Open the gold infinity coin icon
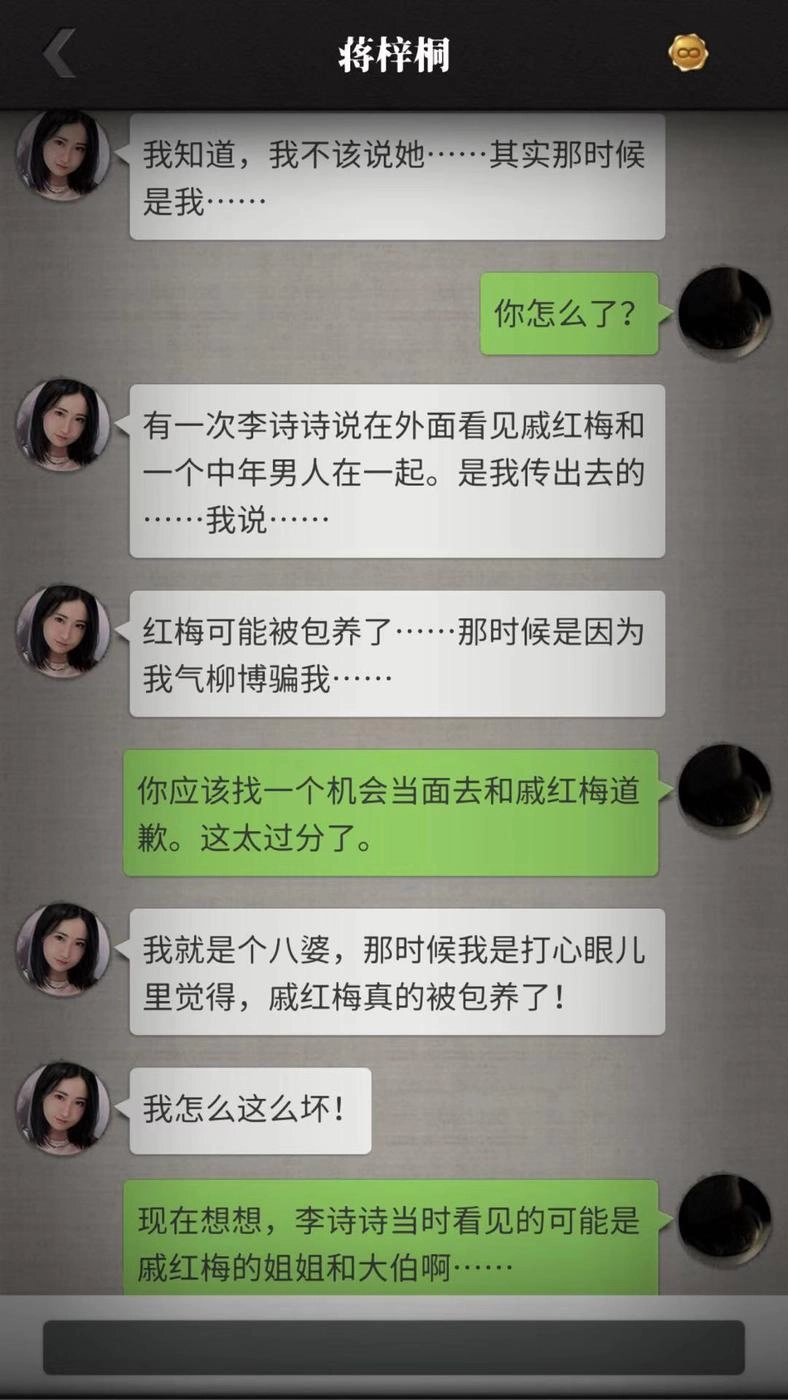Image resolution: width=788 pixels, height=1400 pixels. click(x=688, y=53)
